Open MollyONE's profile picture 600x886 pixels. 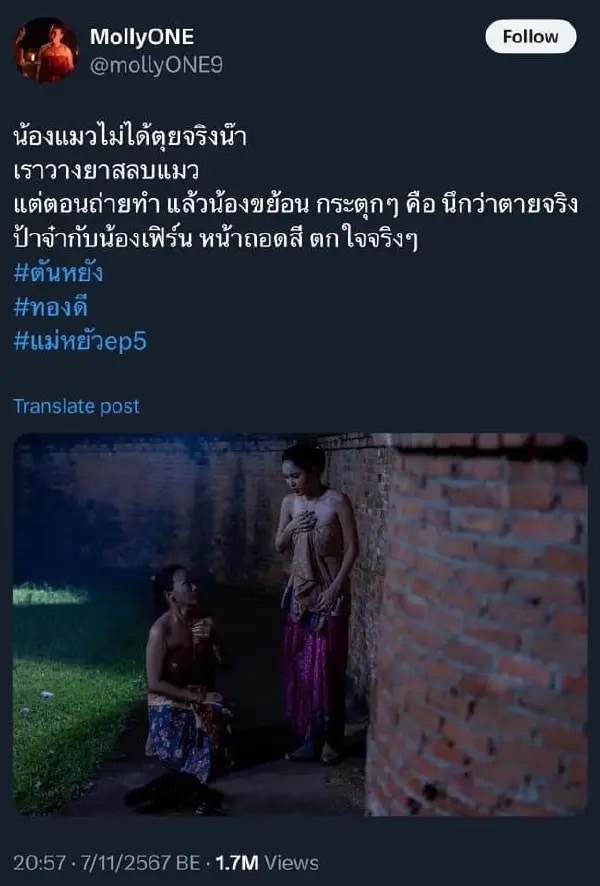46,50
